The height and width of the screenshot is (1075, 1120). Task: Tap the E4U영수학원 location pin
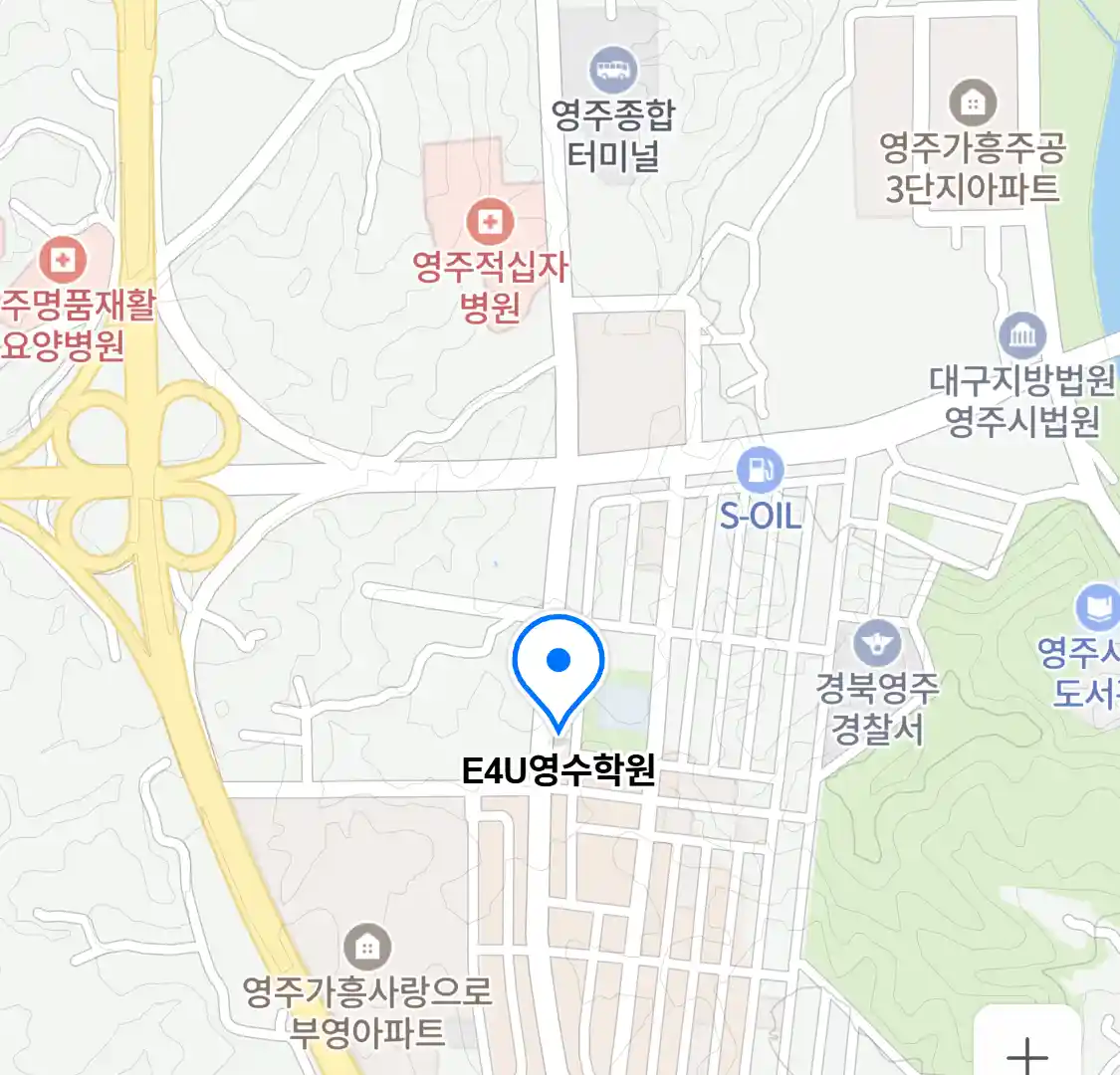[559, 664]
